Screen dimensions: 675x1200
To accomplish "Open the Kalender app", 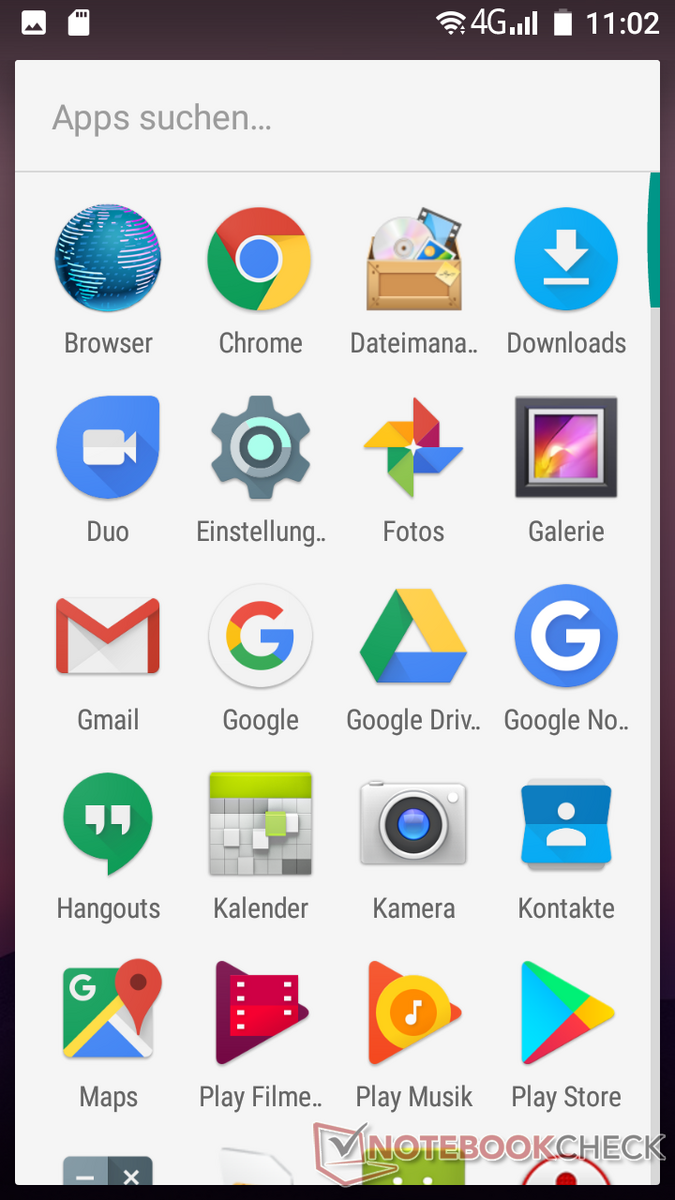I will [260, 824].
